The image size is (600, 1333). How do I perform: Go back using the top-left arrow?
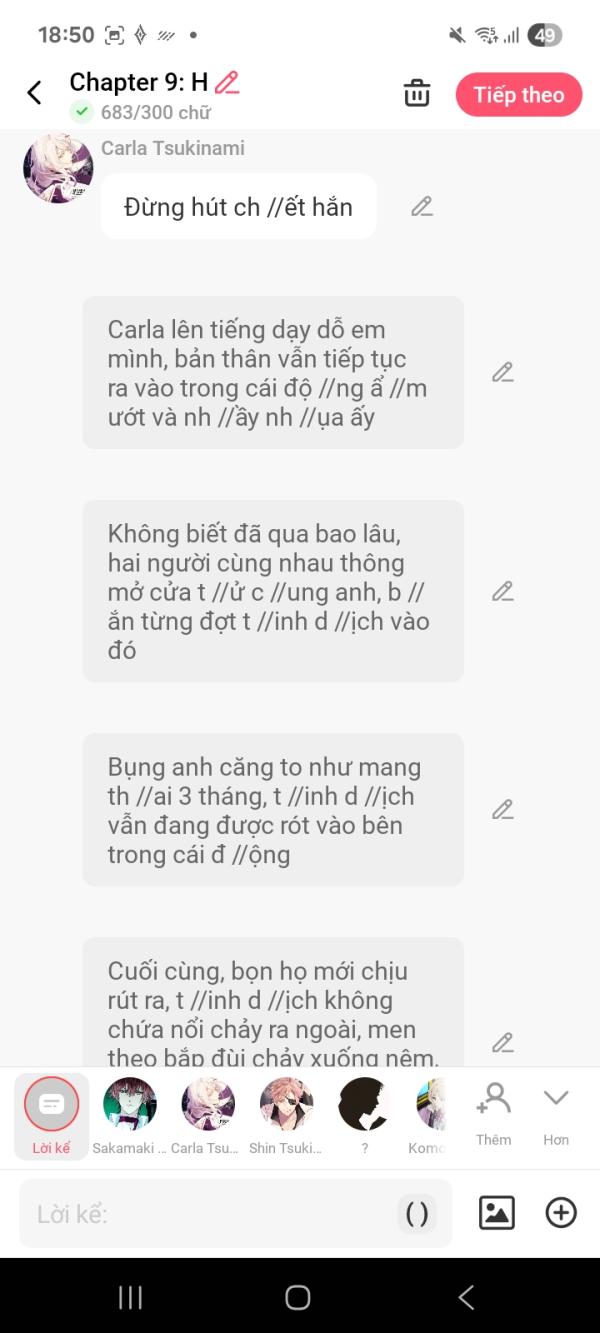[x=34, y=93]
